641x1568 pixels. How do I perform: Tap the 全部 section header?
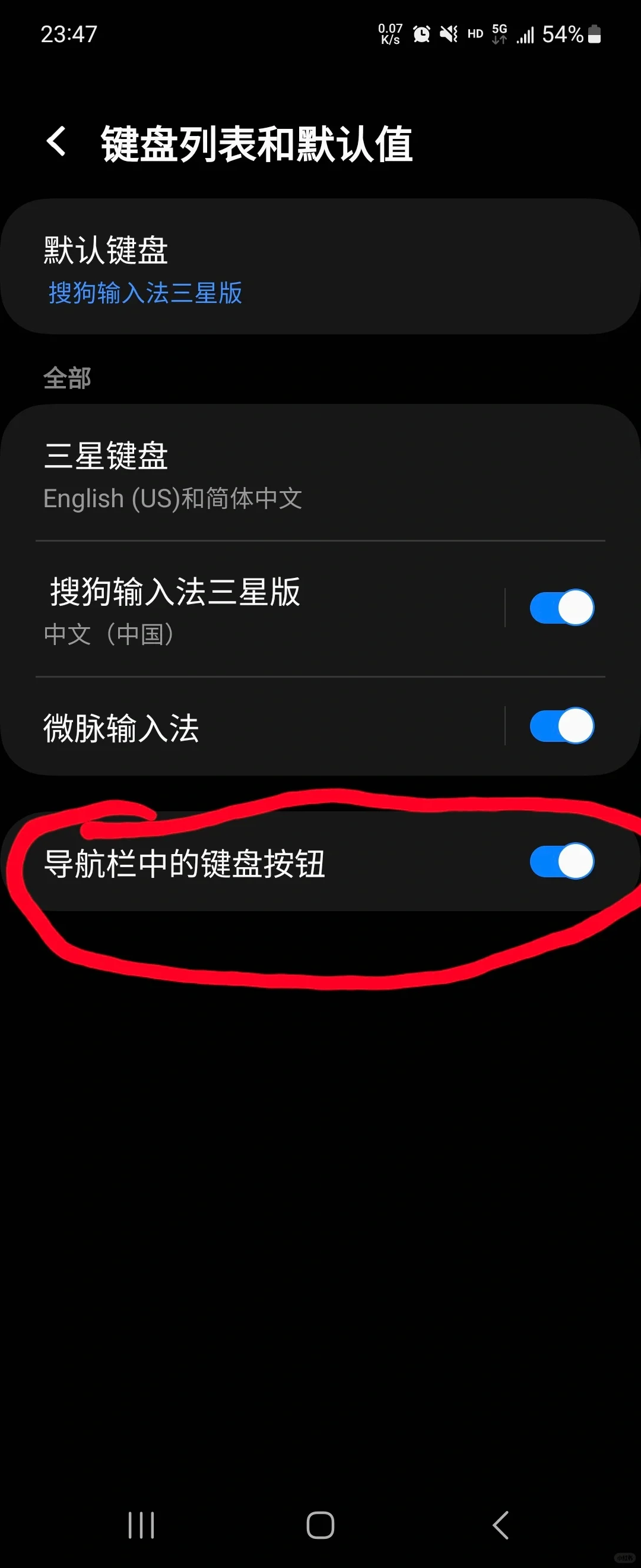[67, 378]
